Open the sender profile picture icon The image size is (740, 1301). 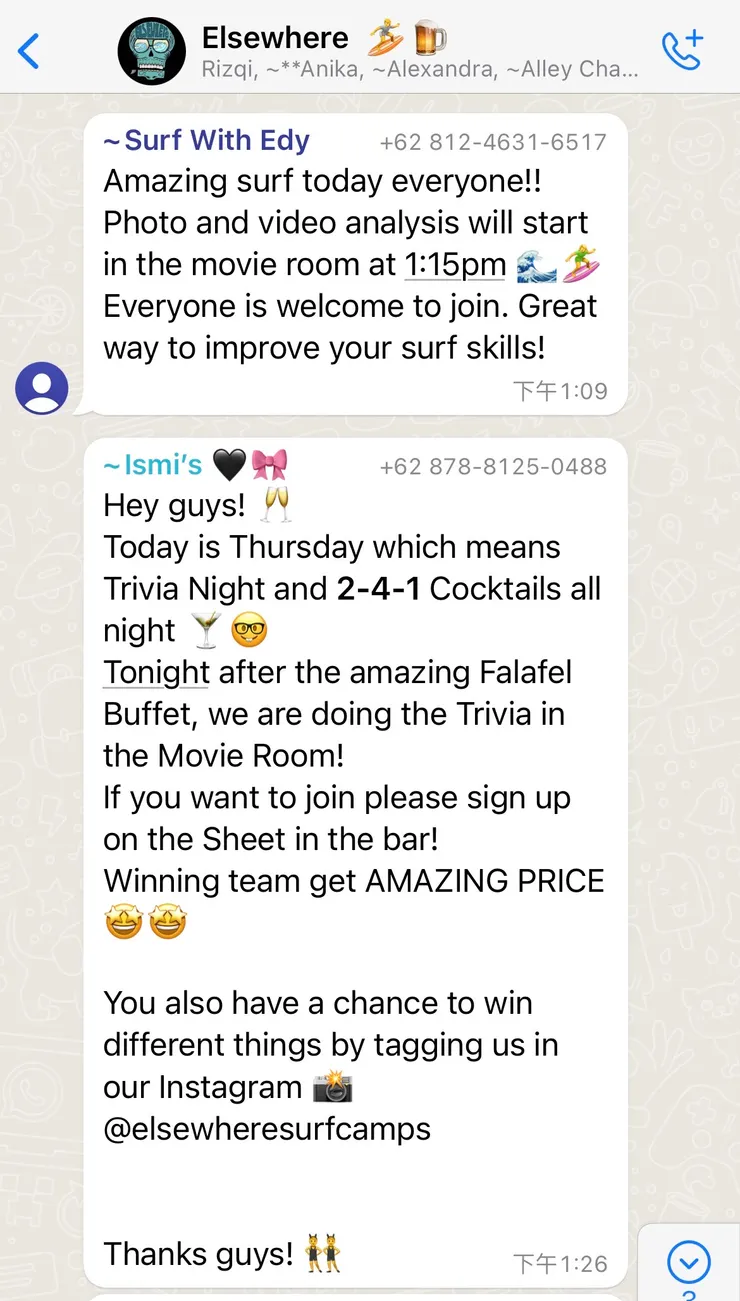click(42, 388)
